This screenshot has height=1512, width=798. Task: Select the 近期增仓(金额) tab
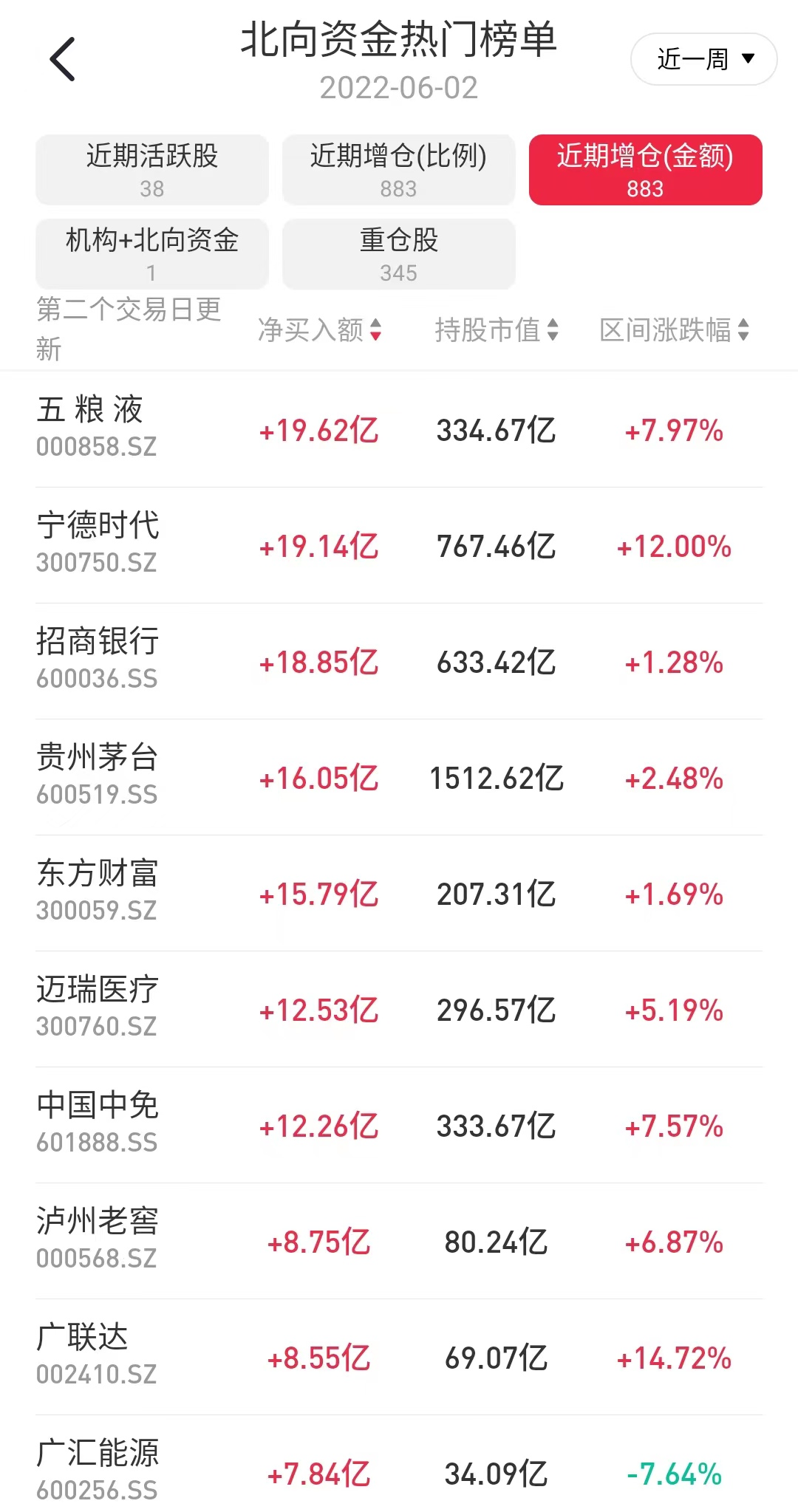click(x=645, y=170)
